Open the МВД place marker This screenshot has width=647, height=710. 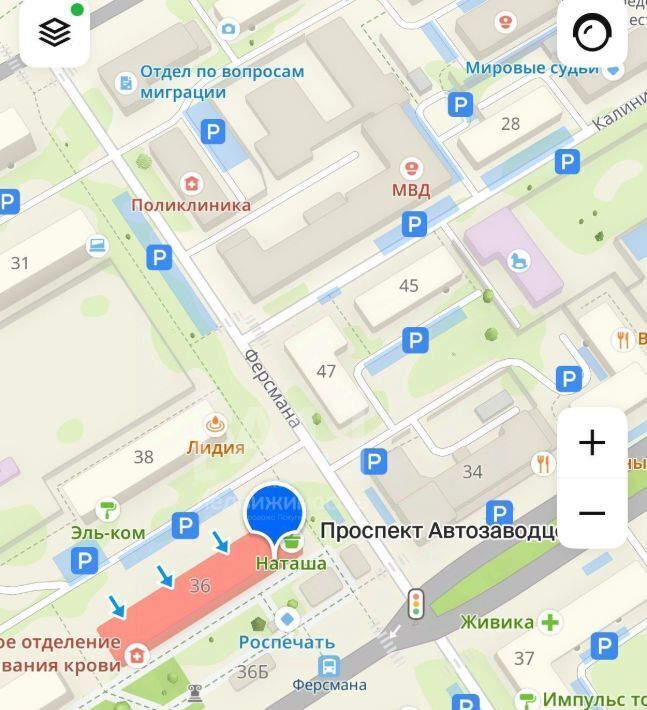point(410,168)
